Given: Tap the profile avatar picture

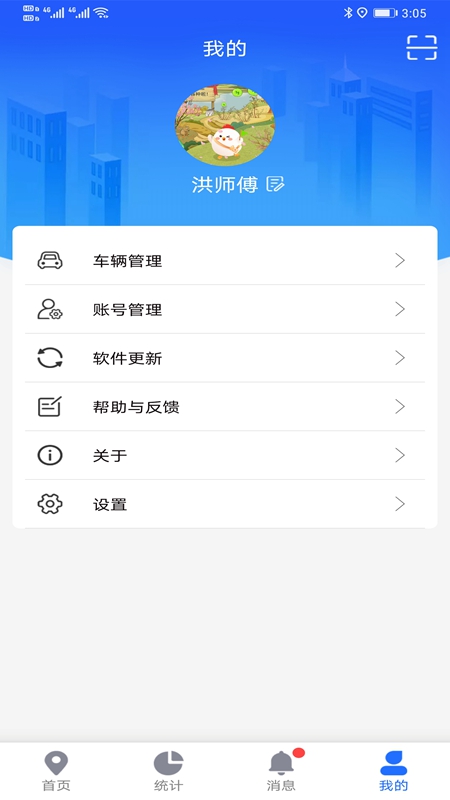Looking at the screenshot, I should coord(225,125).
